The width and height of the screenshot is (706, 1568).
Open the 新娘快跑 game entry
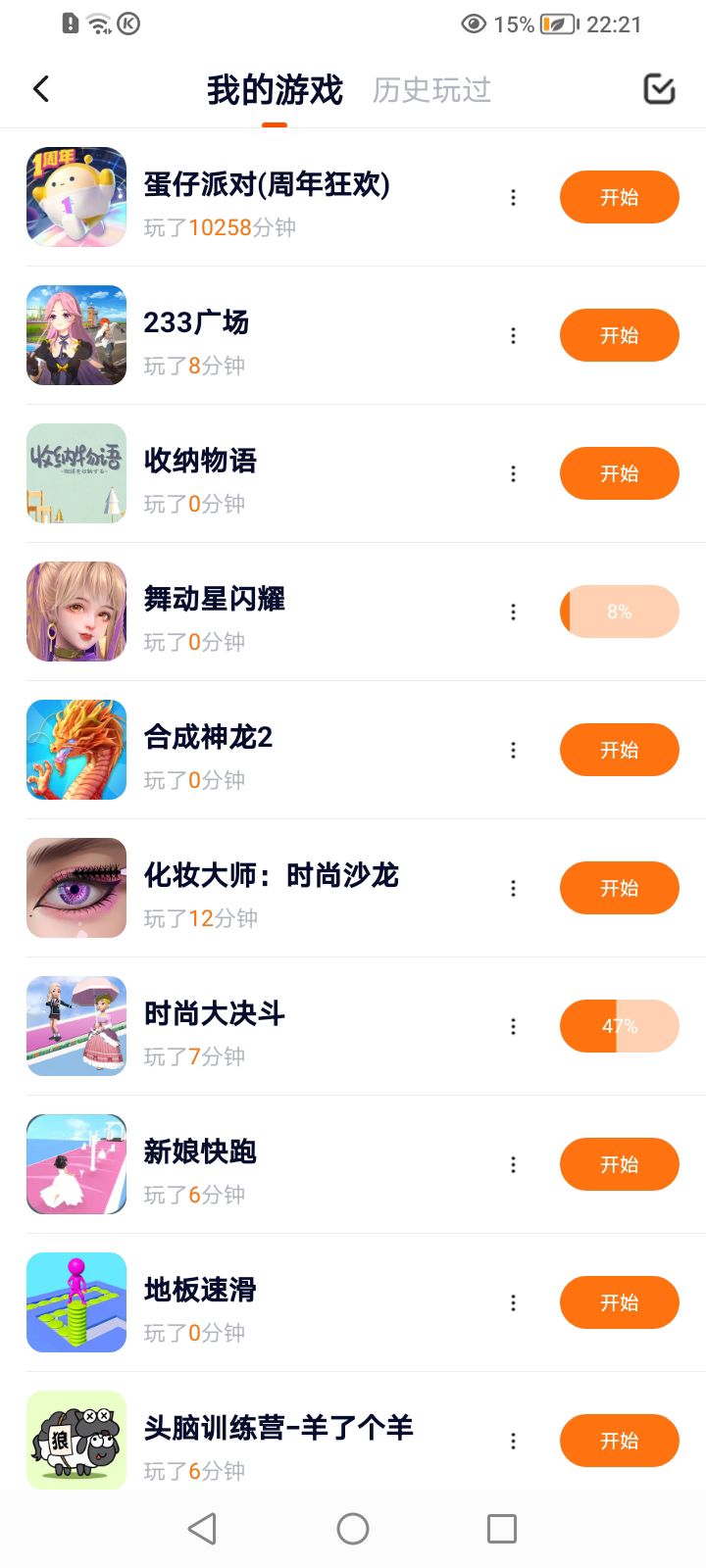(200, 1151)
